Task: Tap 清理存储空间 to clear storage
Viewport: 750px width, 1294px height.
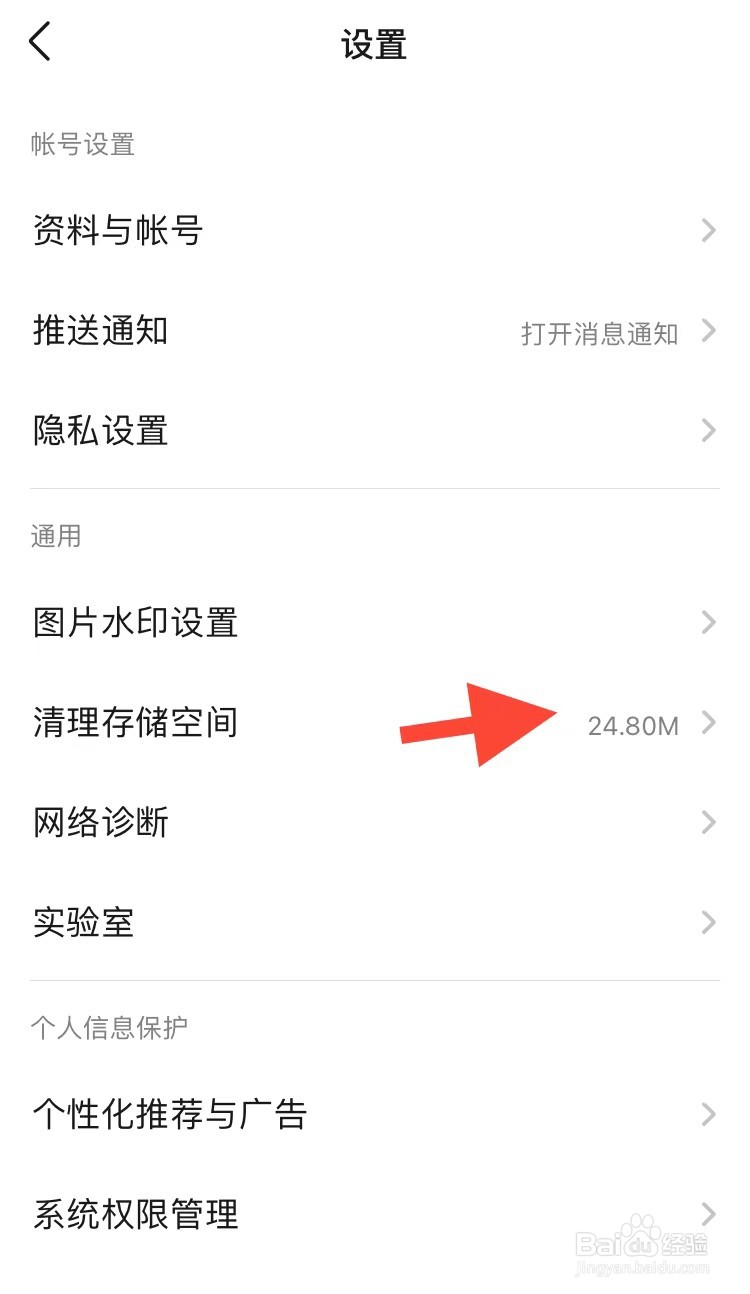Action: 135,723
